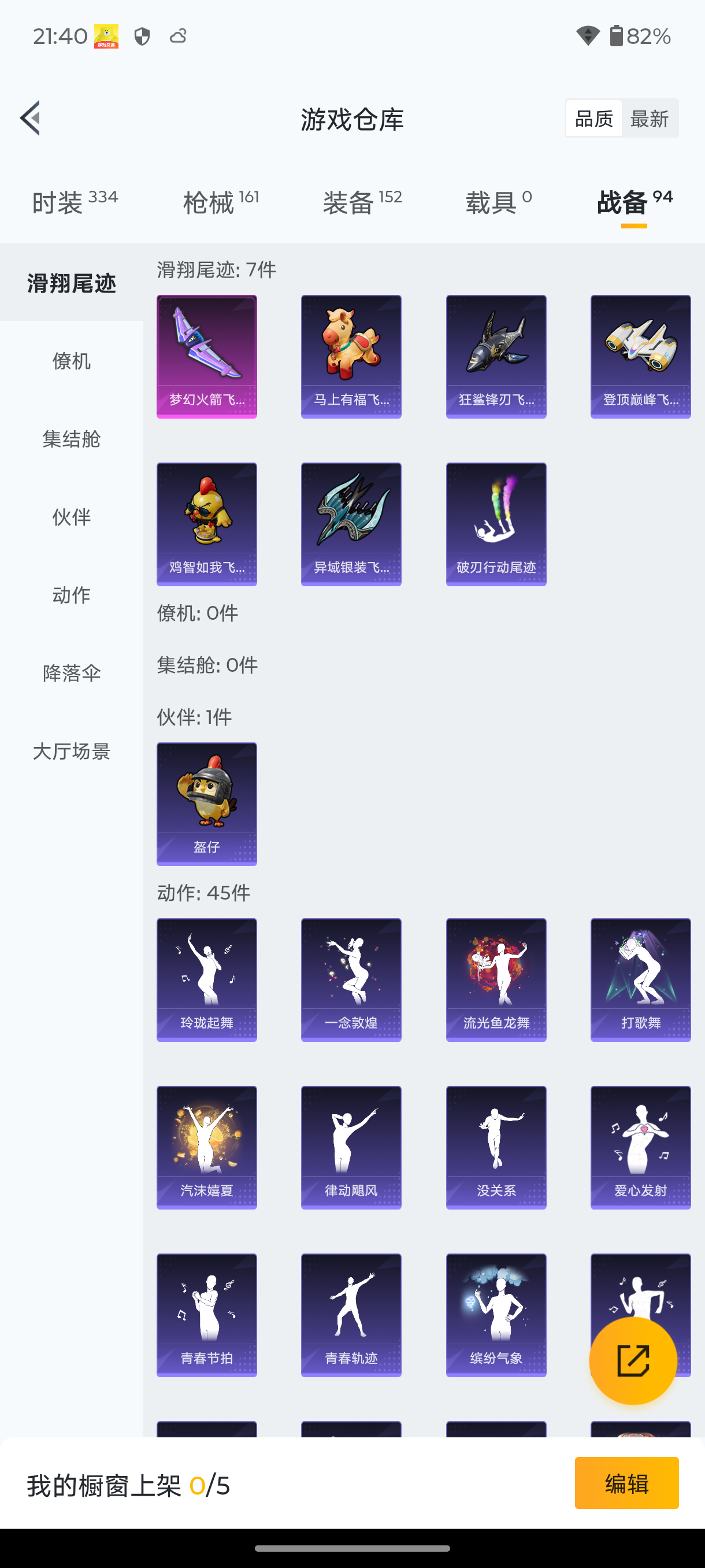Image resolution: width=705 pixels, height=1568 pixels.
Task: Expand the 集结舱 category section
Action: [x=71, y=439]
